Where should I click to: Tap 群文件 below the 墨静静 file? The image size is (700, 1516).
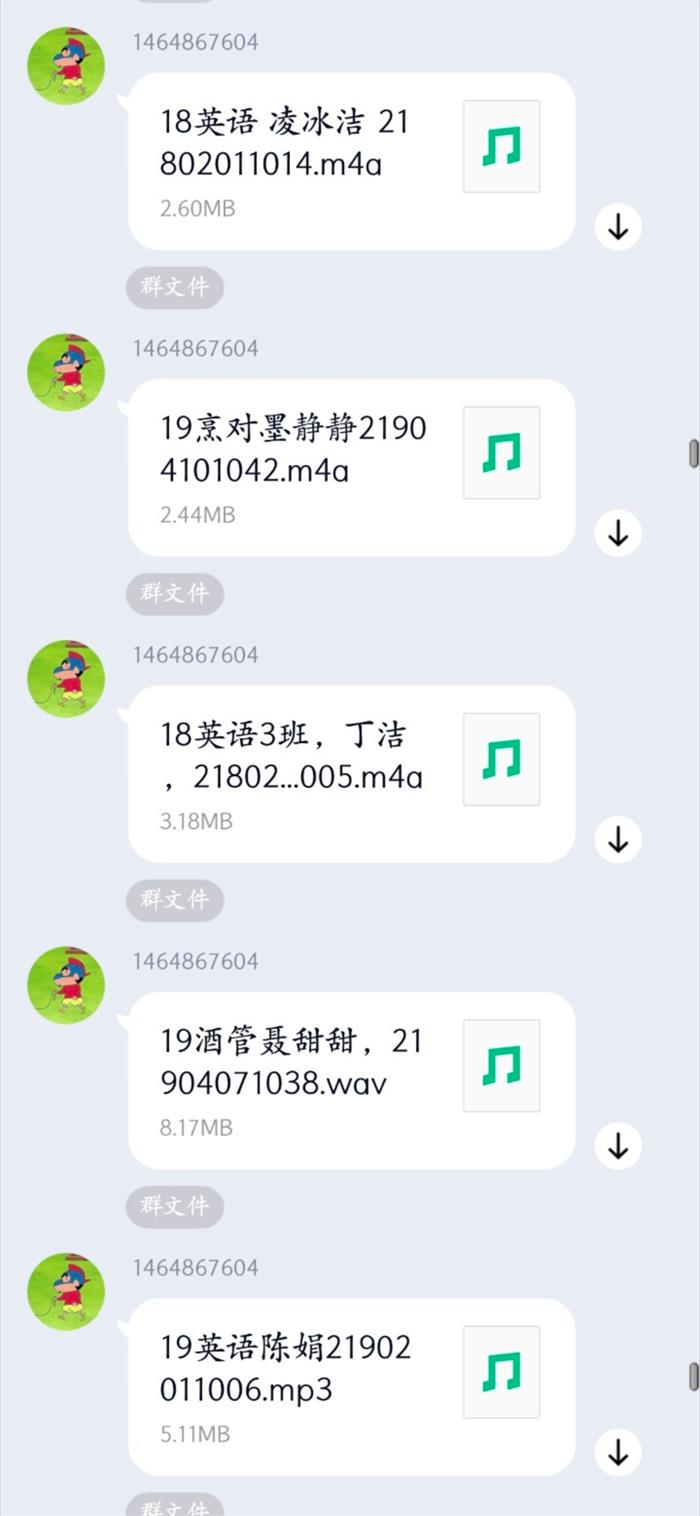(175, 594)
